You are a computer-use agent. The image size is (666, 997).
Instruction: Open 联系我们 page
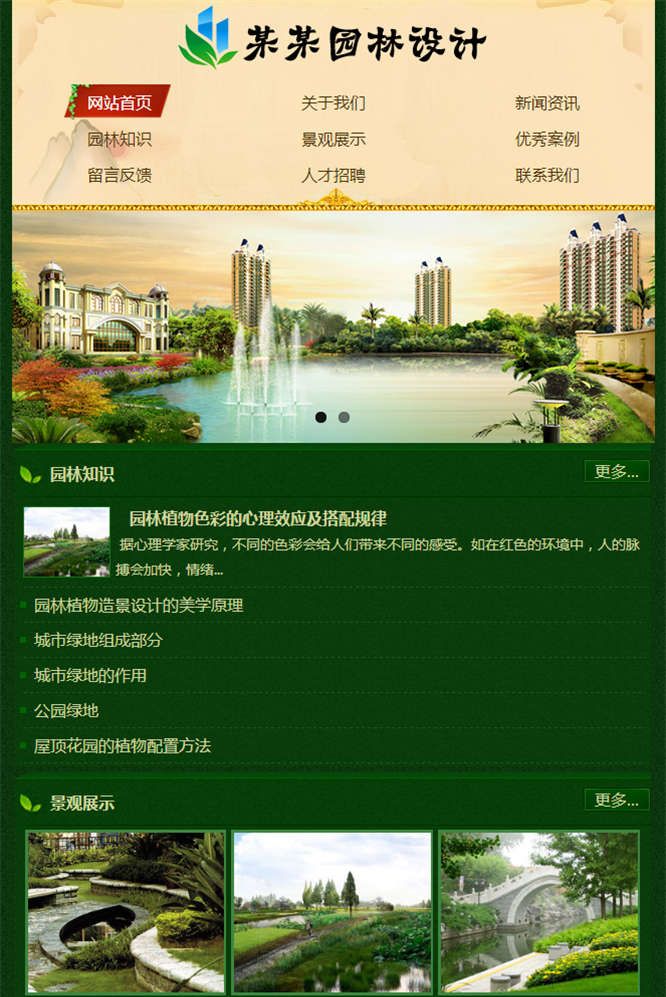(x=547, y=175)
